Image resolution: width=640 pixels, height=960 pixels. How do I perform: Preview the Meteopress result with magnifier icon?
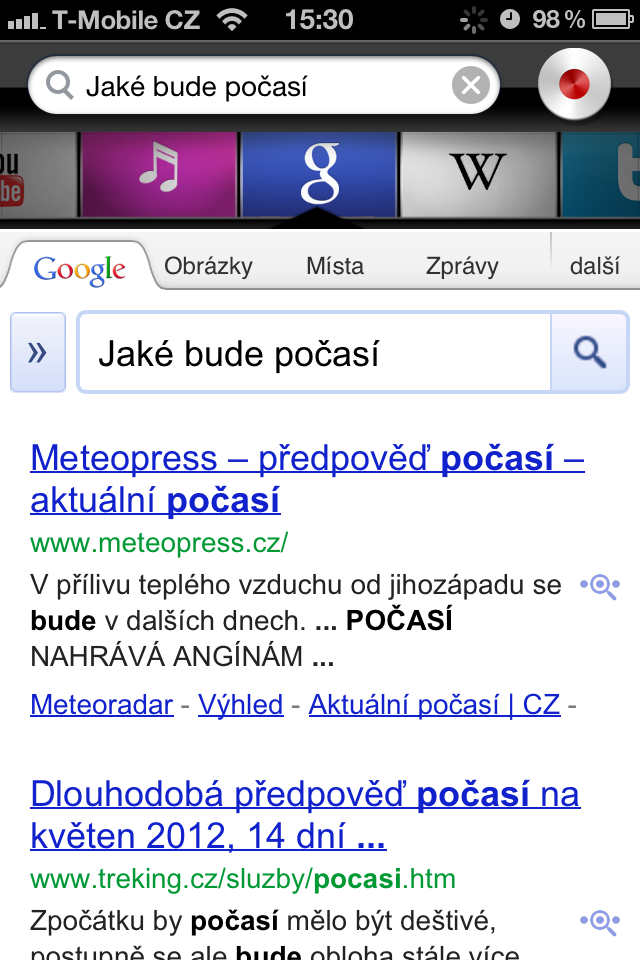601,587
